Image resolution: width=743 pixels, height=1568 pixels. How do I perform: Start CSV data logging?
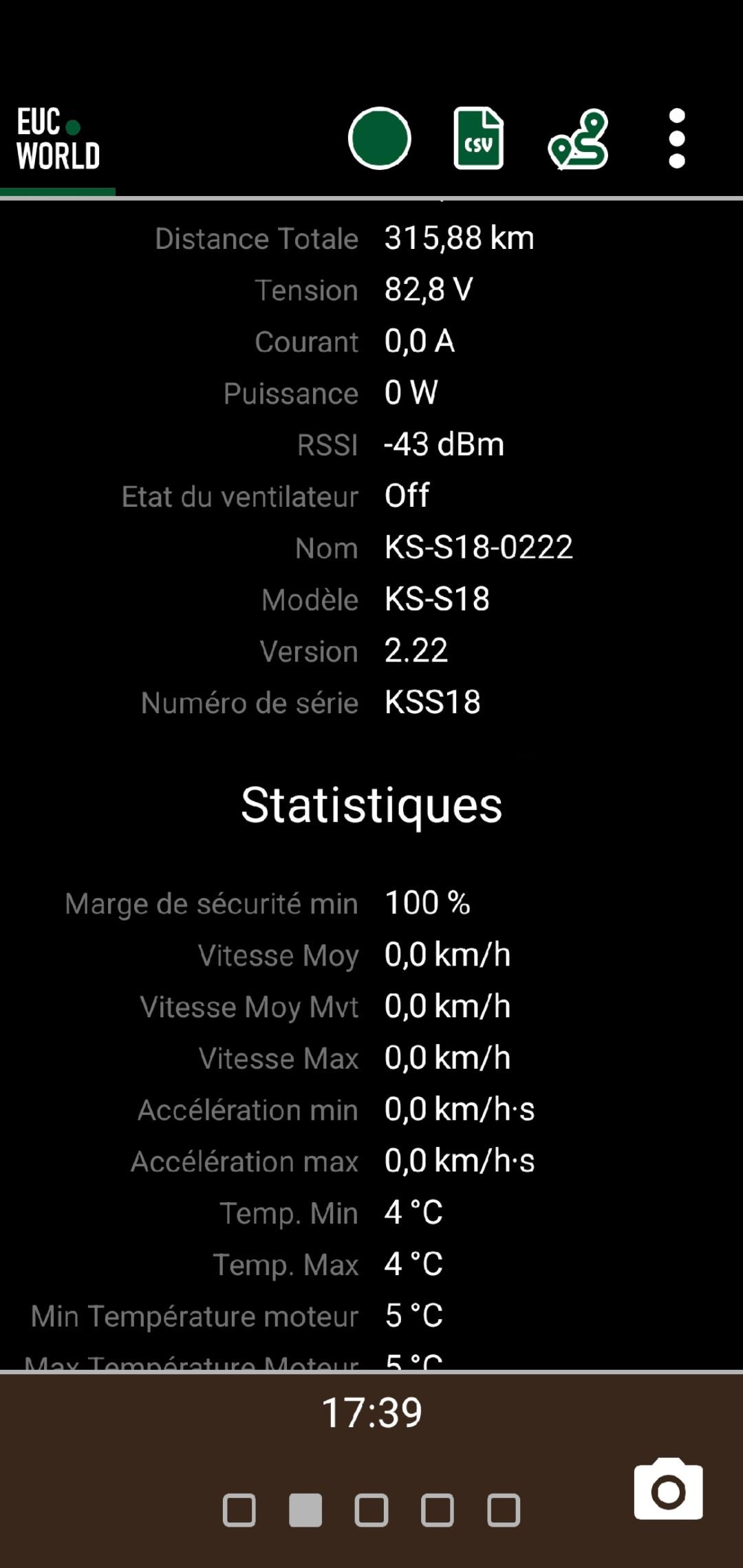point(479,138)
